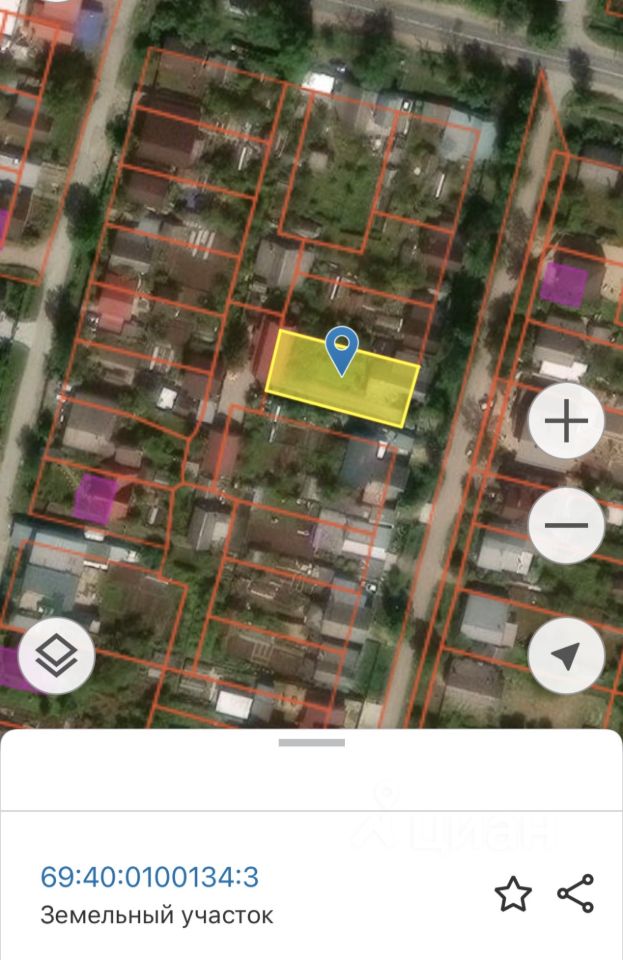
Task: Share this land parcel
Action: pyautogui.click(x=575, y=894)
